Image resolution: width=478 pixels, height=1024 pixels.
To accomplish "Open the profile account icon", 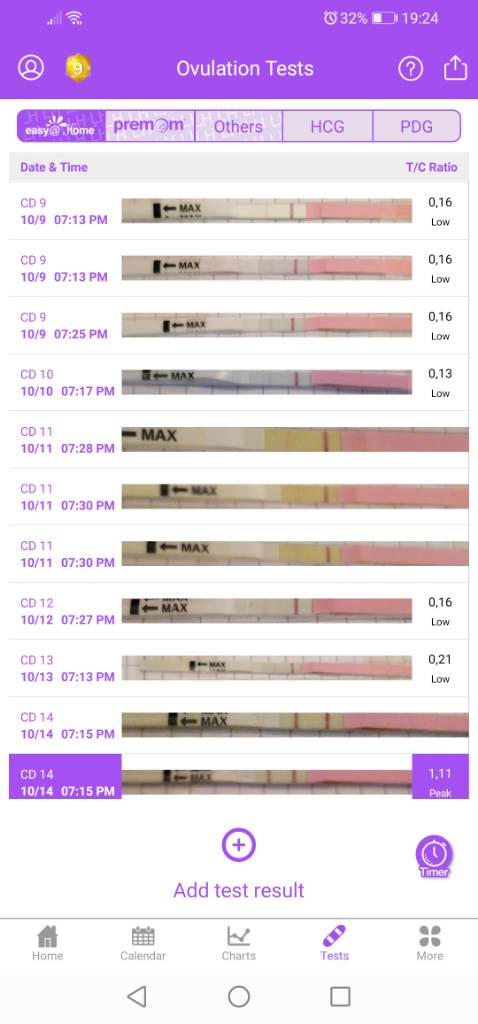I will [x=31, y=68].
